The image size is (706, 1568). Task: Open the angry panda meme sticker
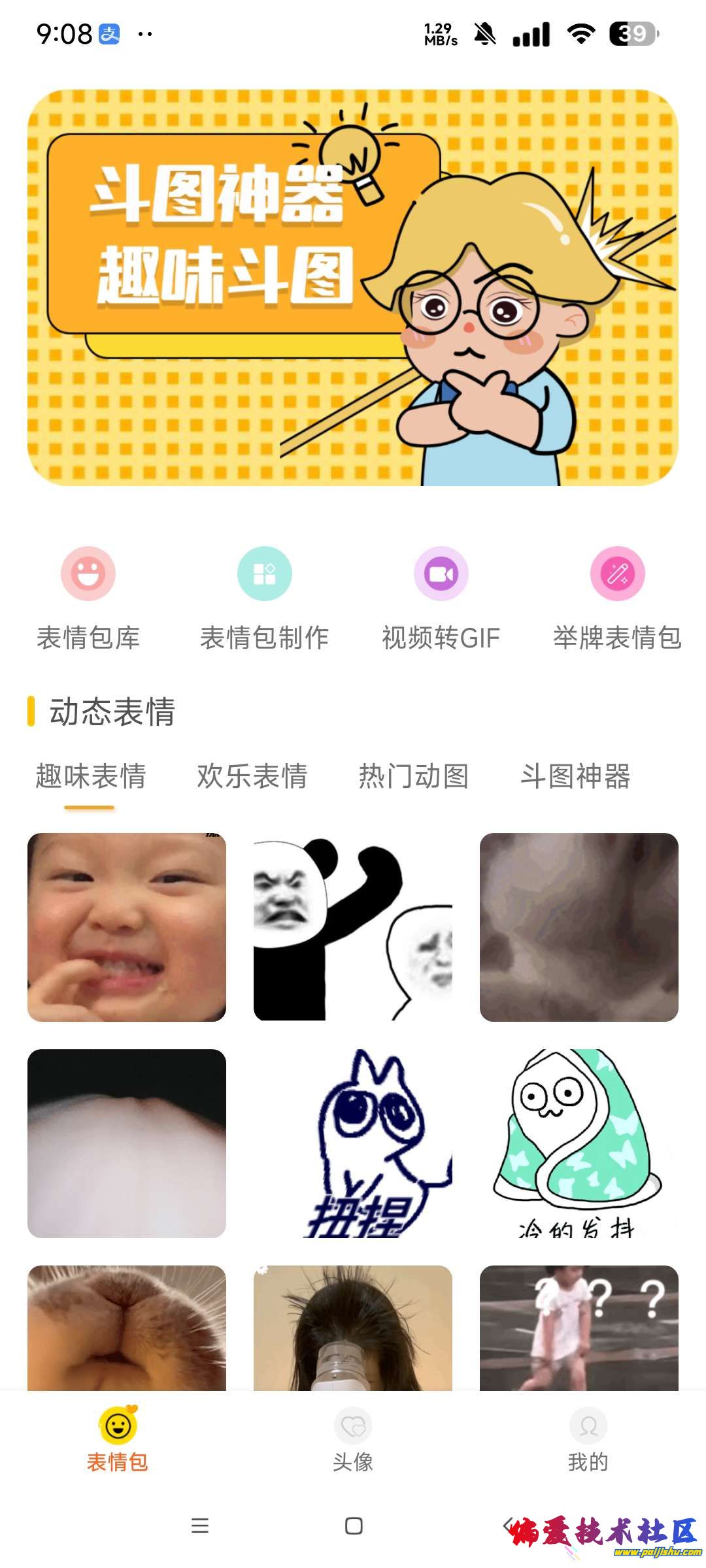point(353,926)
